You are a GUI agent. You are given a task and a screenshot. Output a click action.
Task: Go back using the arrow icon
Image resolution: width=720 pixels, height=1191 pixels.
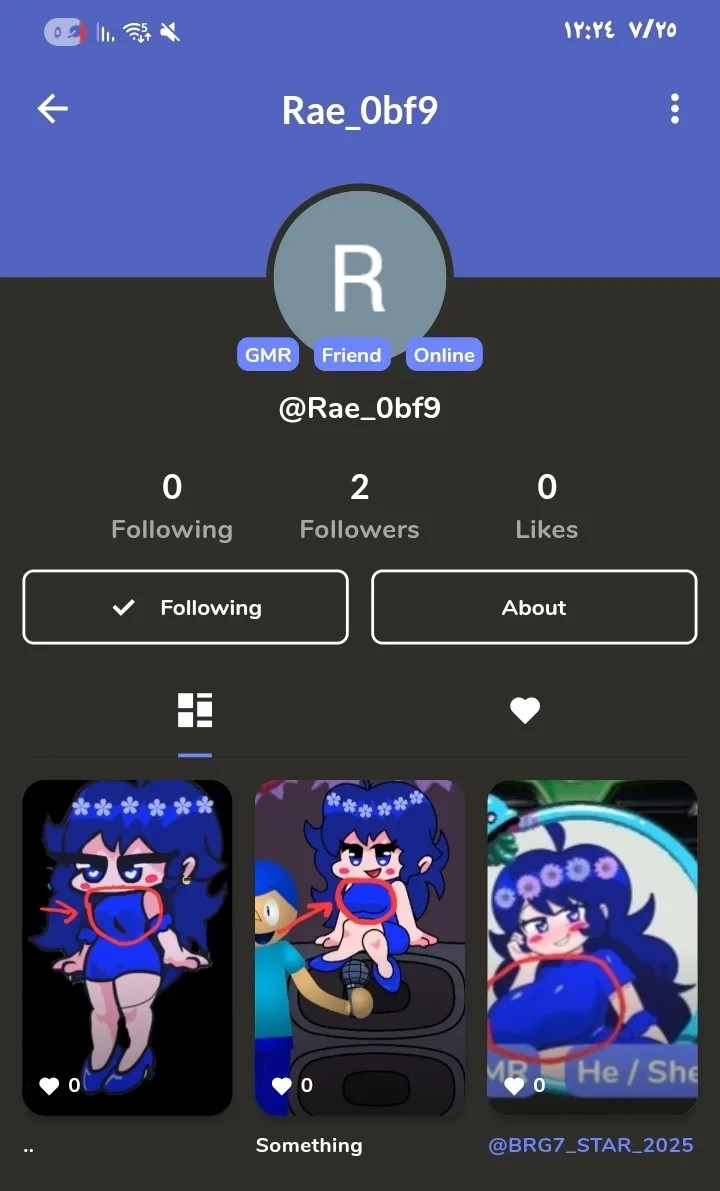[x=52, y=109]
